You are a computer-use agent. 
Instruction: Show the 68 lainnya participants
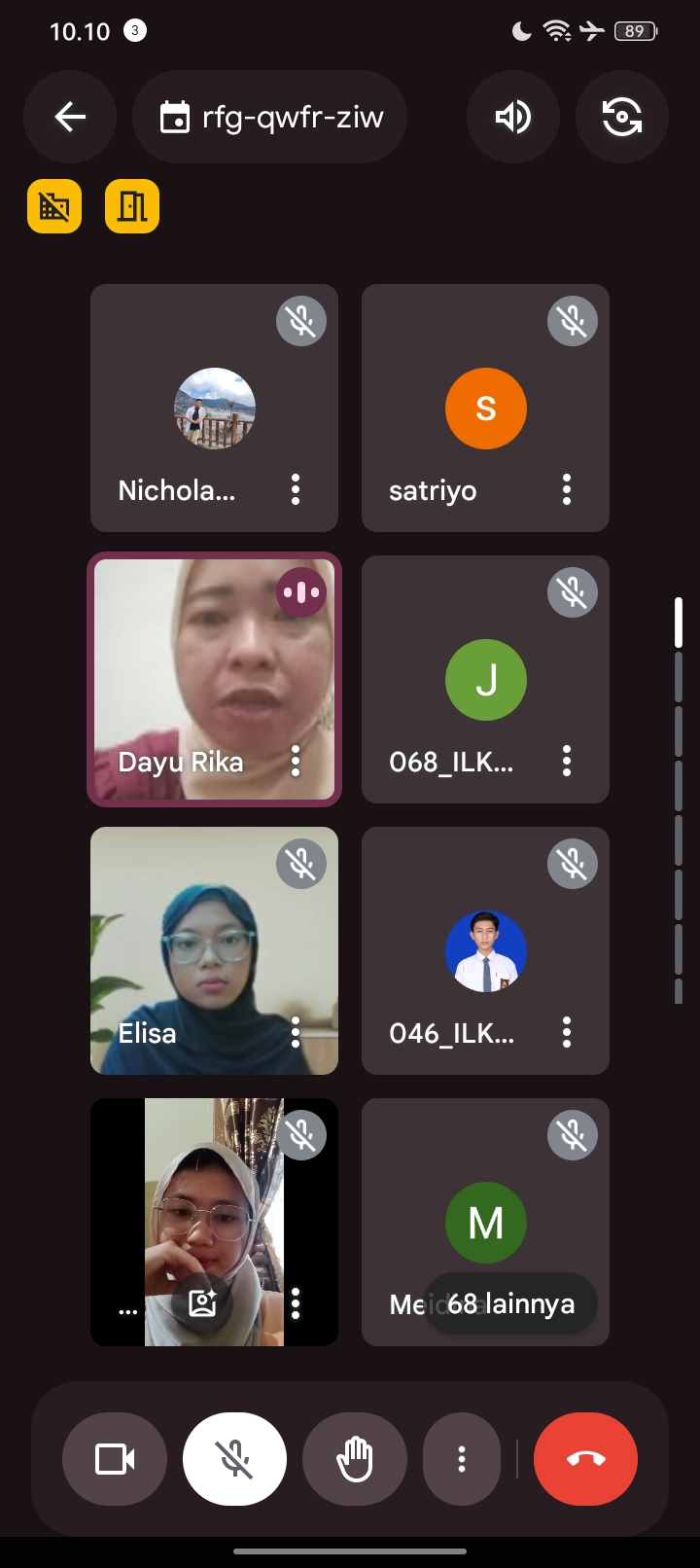pos(510,1303)
